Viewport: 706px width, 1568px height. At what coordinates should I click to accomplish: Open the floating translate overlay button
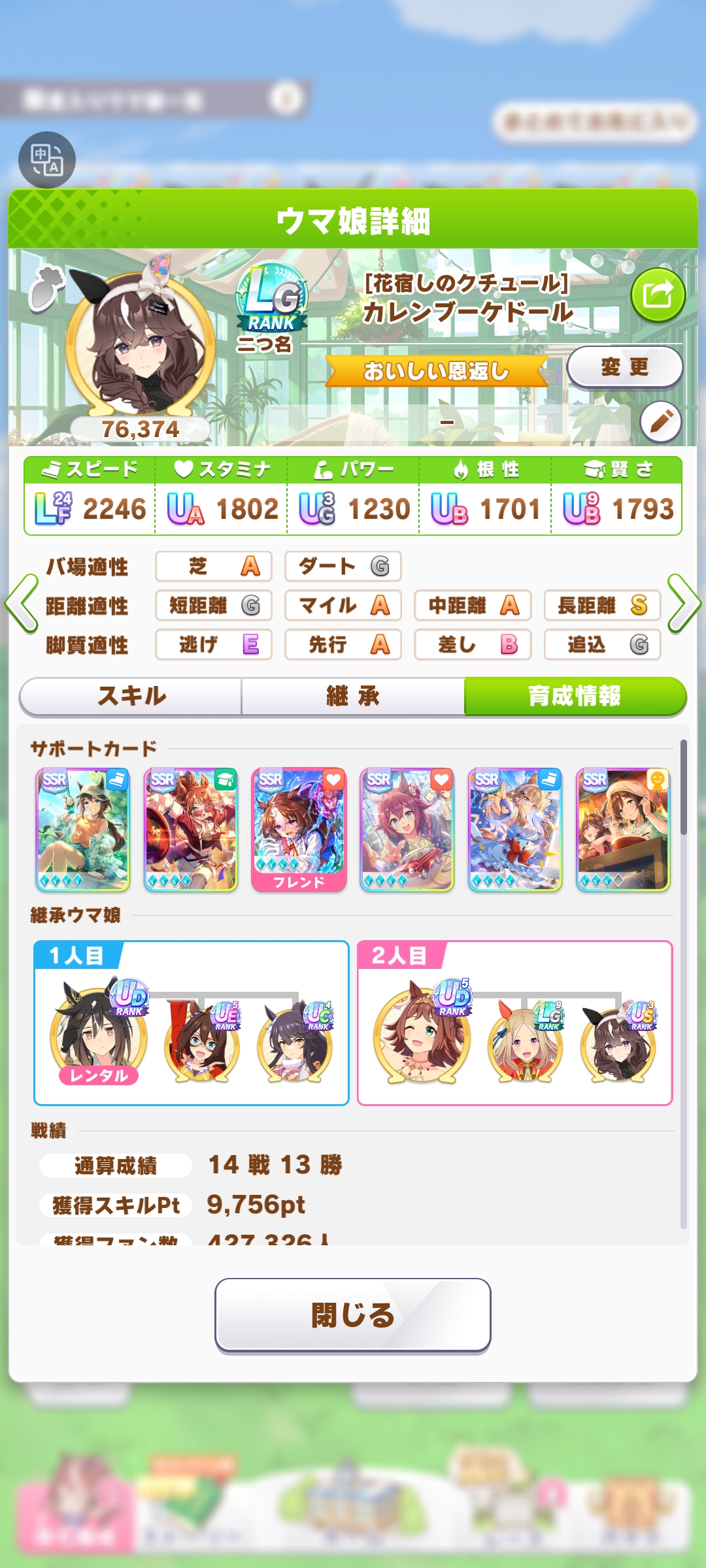click(x=47, y=160)
